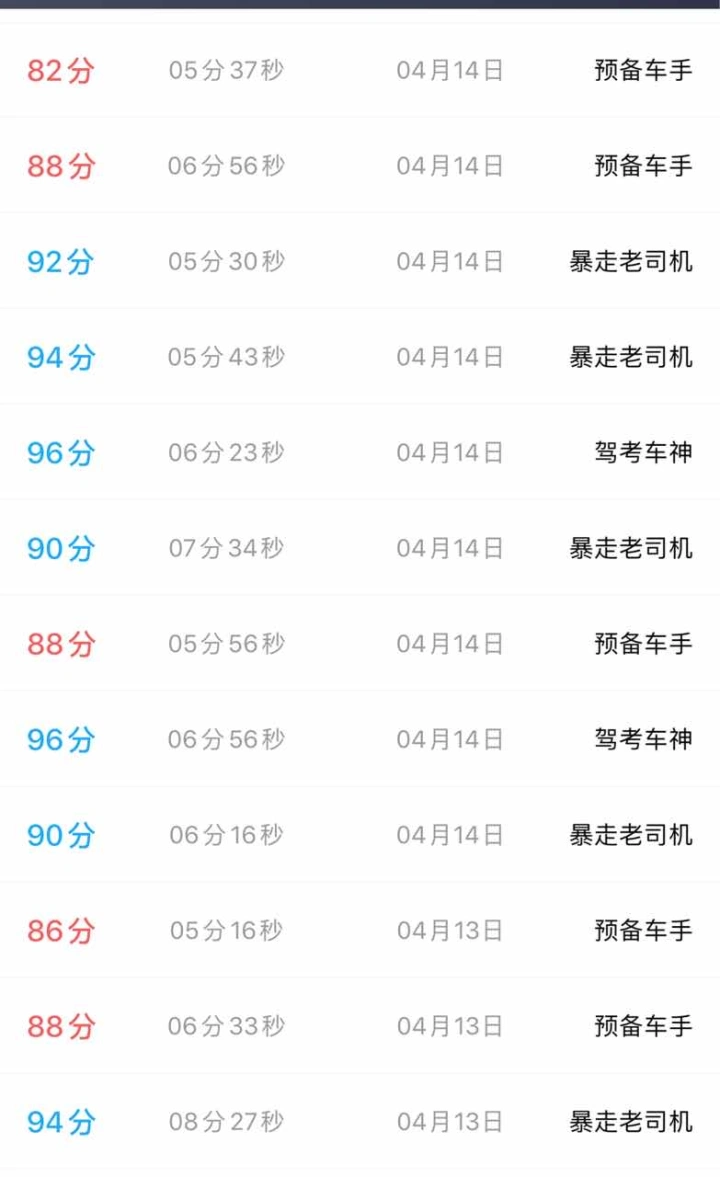Open the 82分 record timed 05分37秒
The width and height of the screenshot is (720, 1177).
(360, 71)
